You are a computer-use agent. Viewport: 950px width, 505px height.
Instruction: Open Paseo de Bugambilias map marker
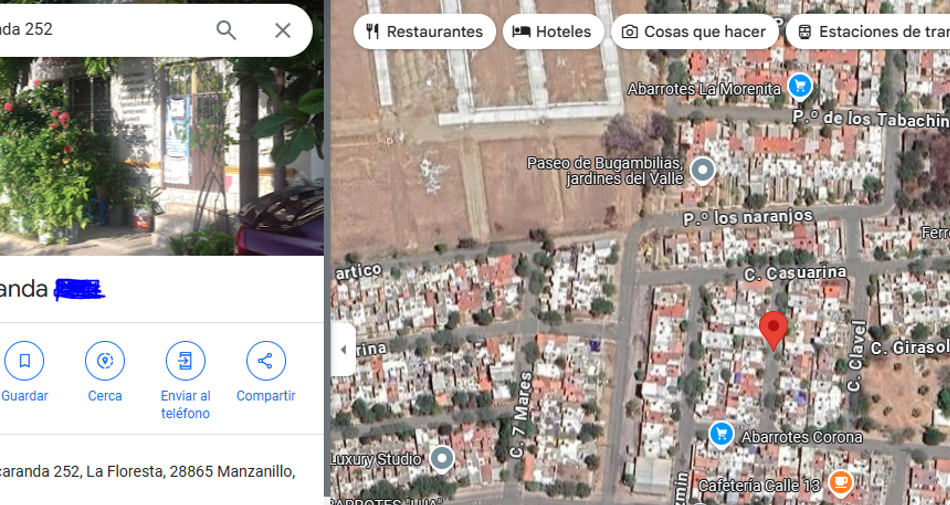(x=703, y=170)
